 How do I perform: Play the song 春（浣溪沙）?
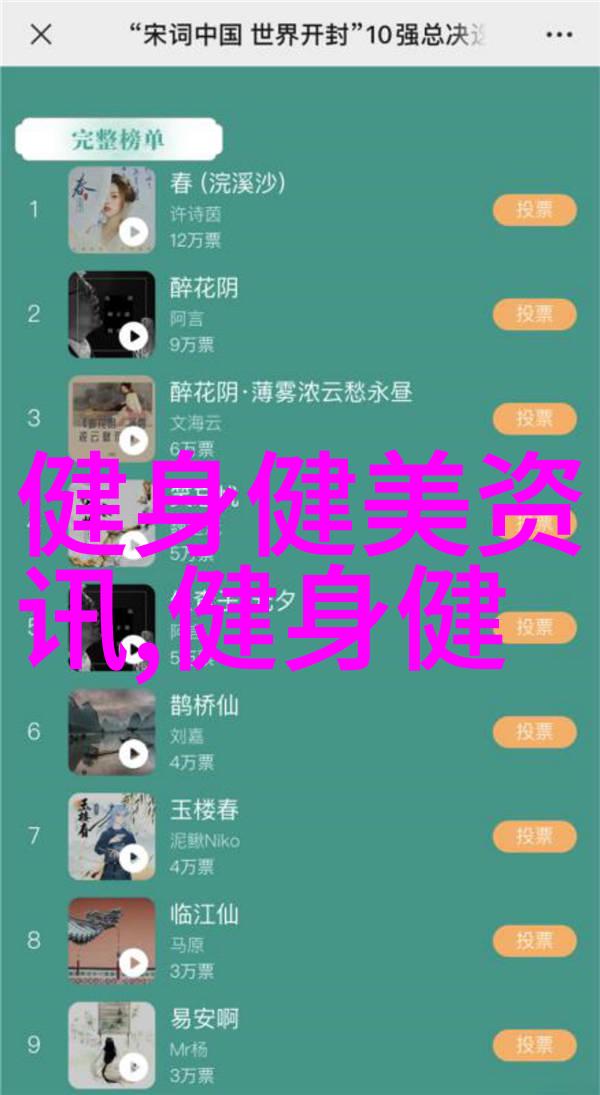pyautogui.click(x=133, y=232)
